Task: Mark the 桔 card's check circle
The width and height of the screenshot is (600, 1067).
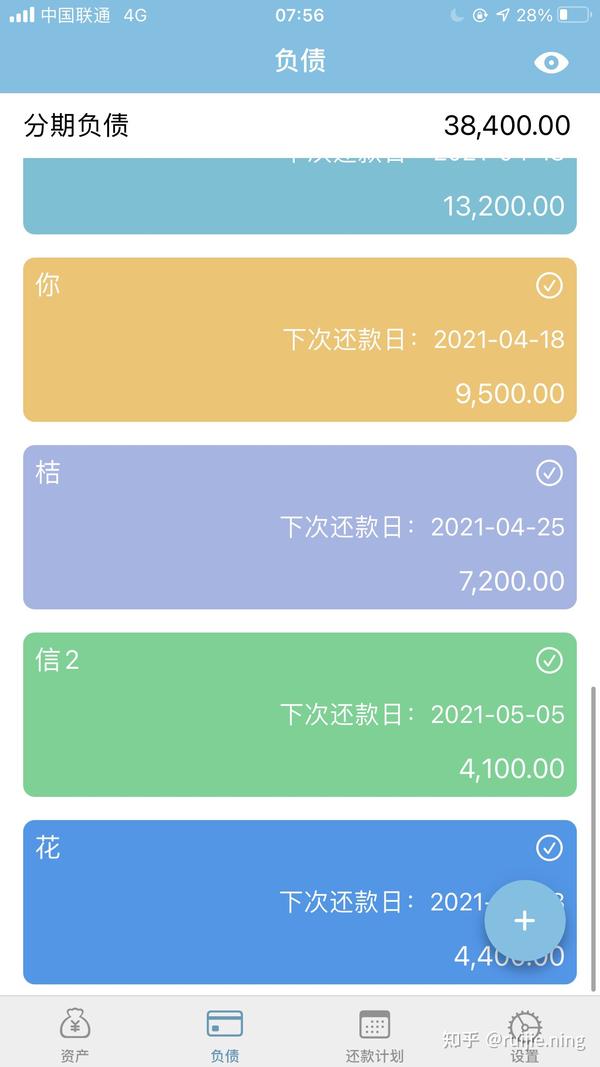Action: coord(549,473)
